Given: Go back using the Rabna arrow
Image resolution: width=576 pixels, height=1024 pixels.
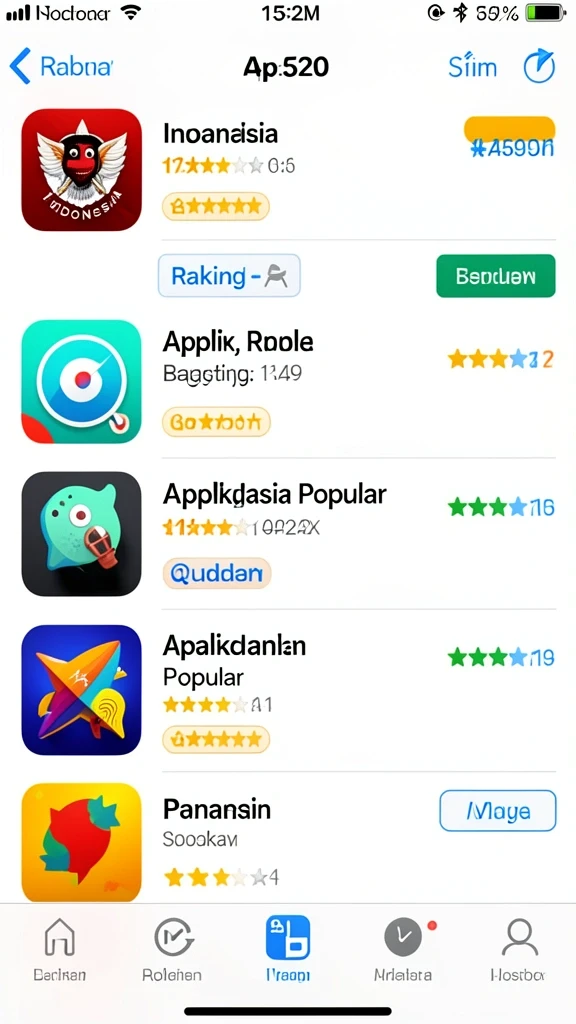Looking at the screenshot, I should (x=60, y=67).
